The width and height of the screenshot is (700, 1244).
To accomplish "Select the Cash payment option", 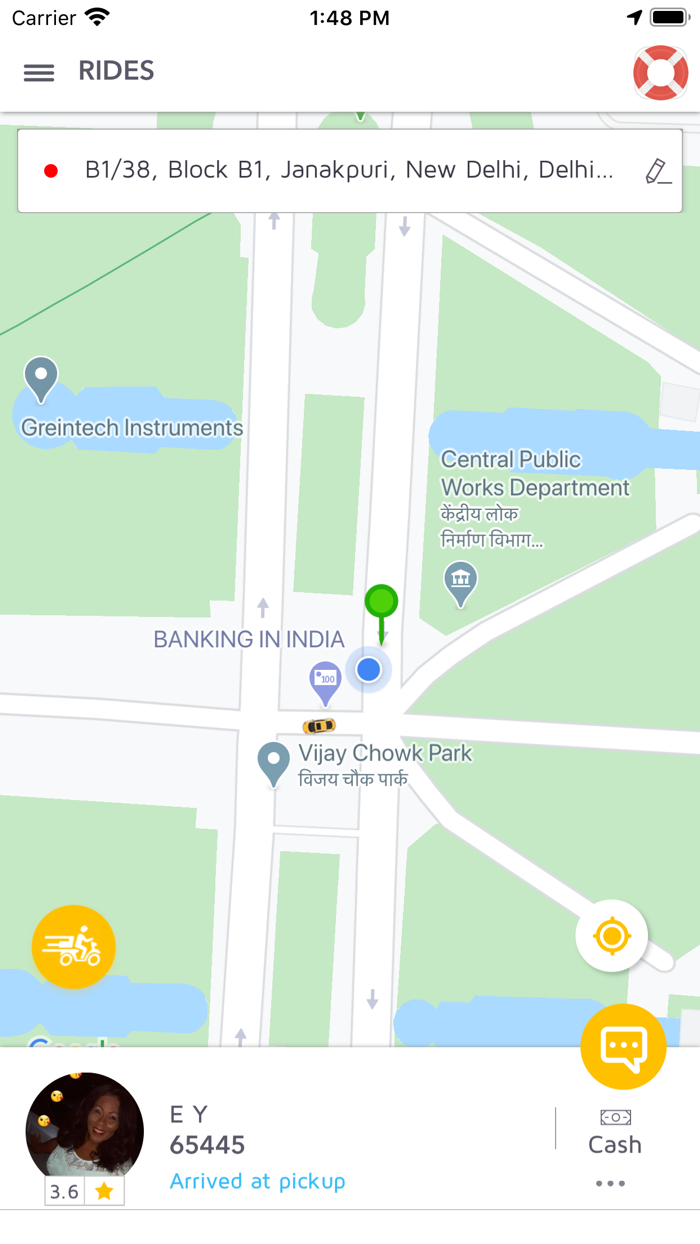I will point(615,1132).
